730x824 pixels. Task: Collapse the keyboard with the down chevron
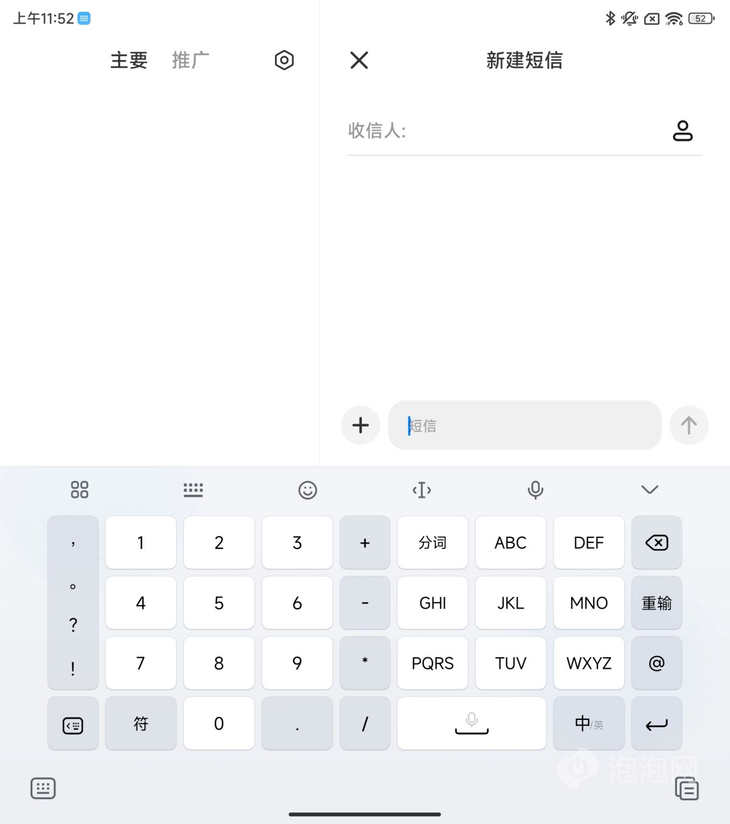point(650,490)
